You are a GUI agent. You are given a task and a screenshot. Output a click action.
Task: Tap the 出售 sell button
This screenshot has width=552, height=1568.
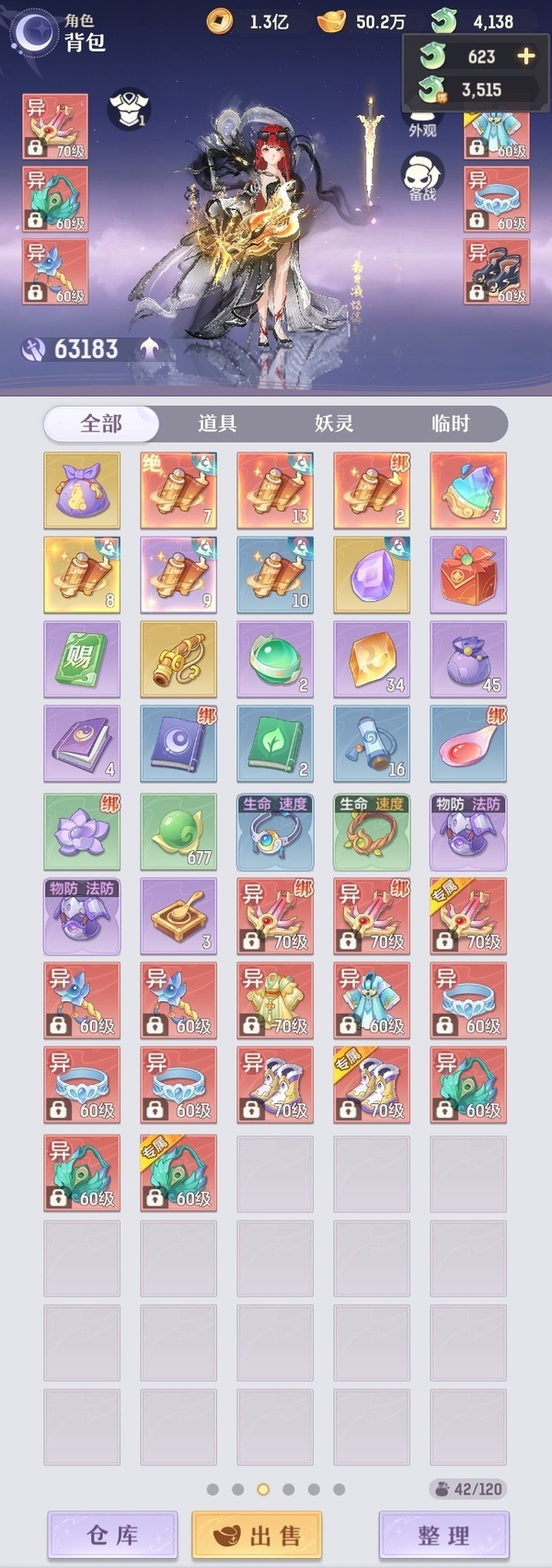tap(258, 1535)
